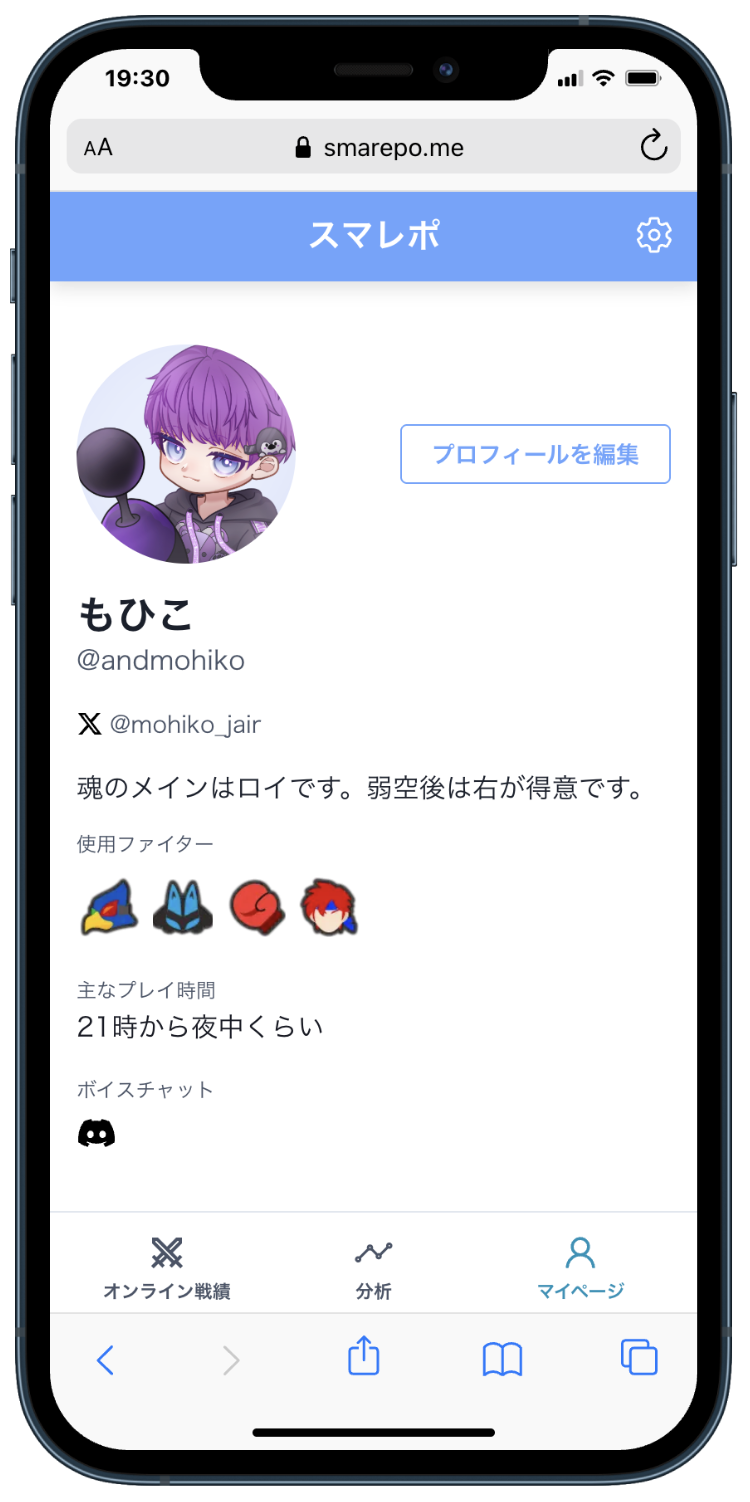This screenshot has width=750, height=1502.
Task: Open the settings gear icon
Action: coord(653,236)
